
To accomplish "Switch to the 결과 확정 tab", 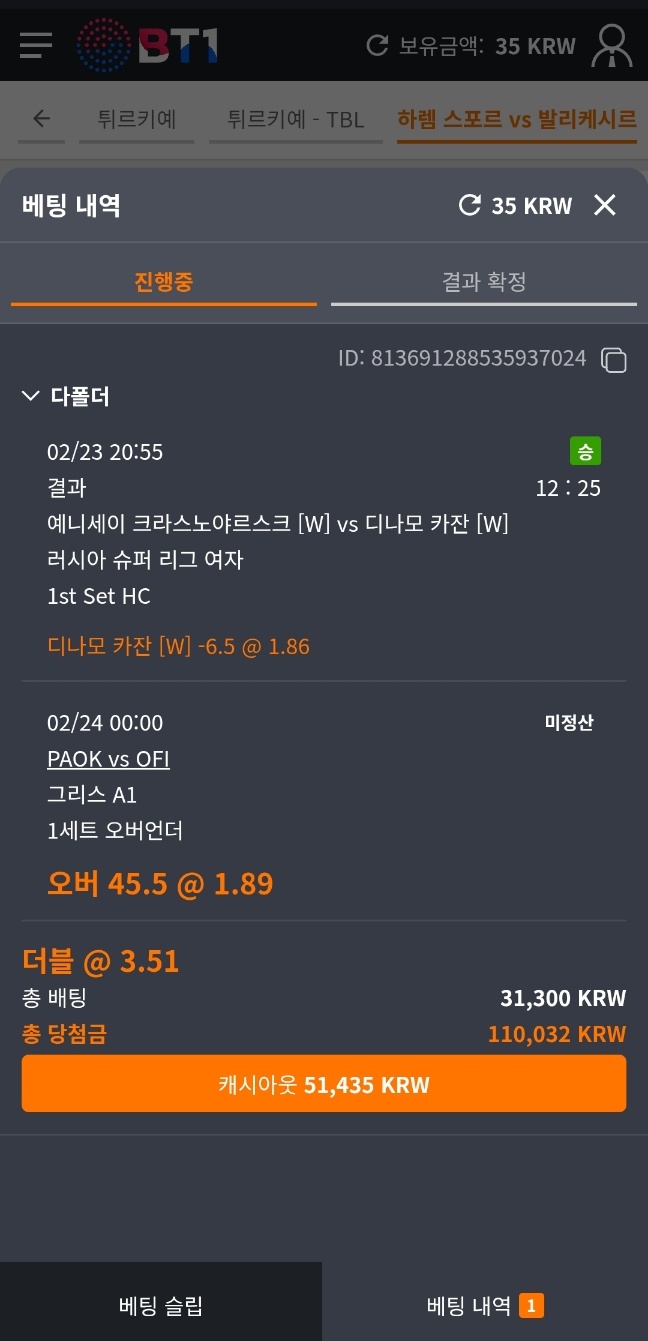I will 484,282.
